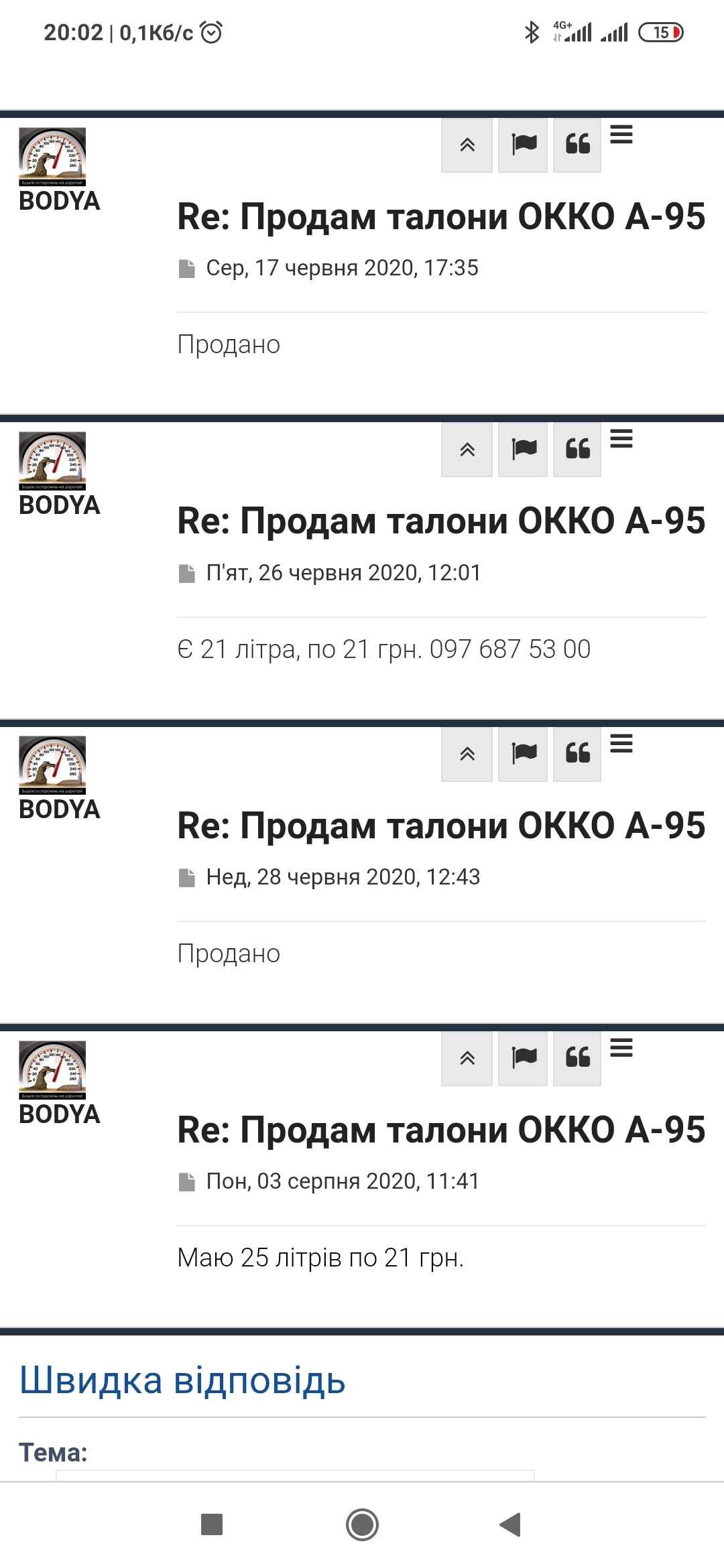Report the post dated 26 червня 2020

[524, 449]
